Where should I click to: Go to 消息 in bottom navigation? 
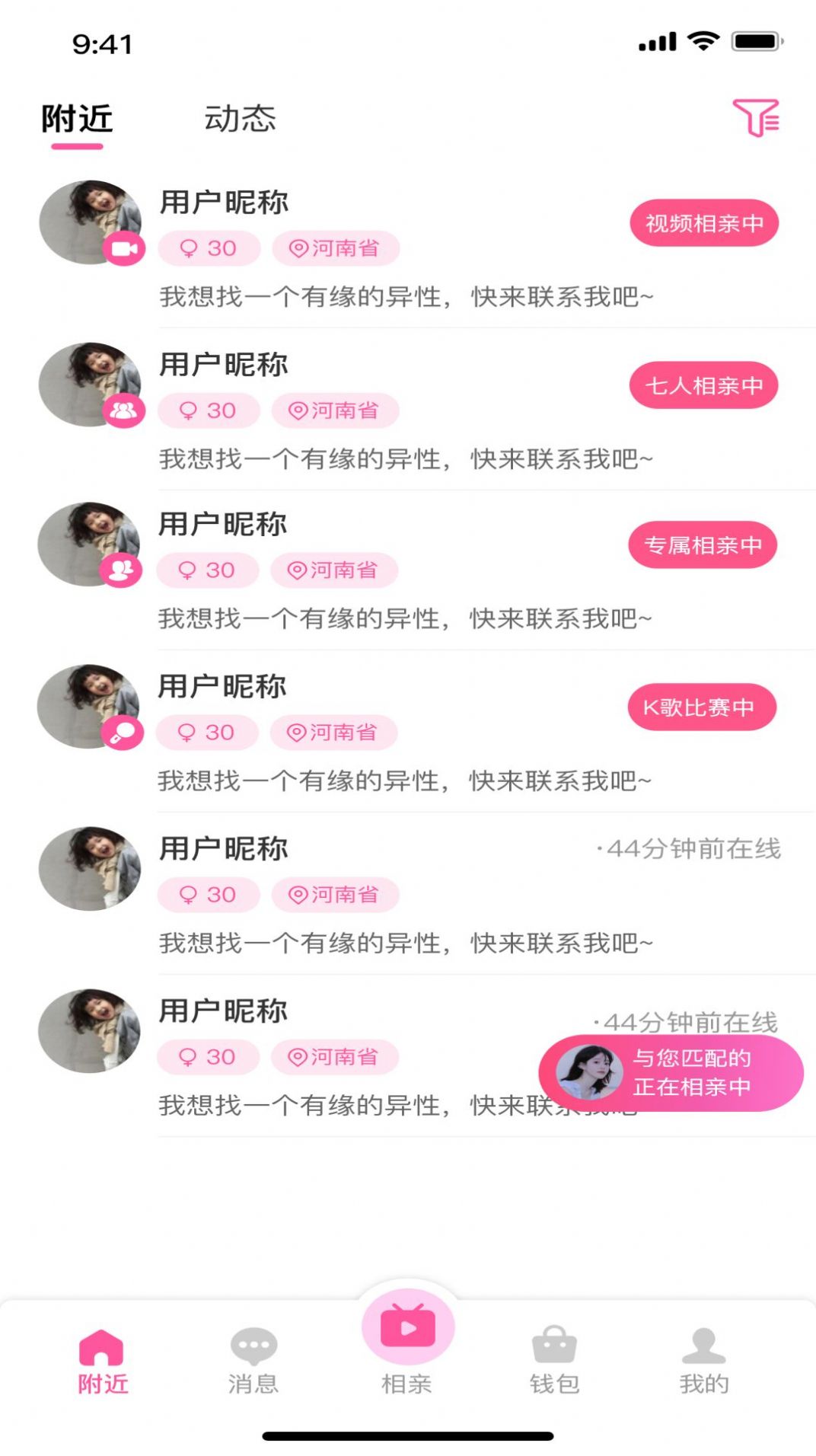[253, 1360]
